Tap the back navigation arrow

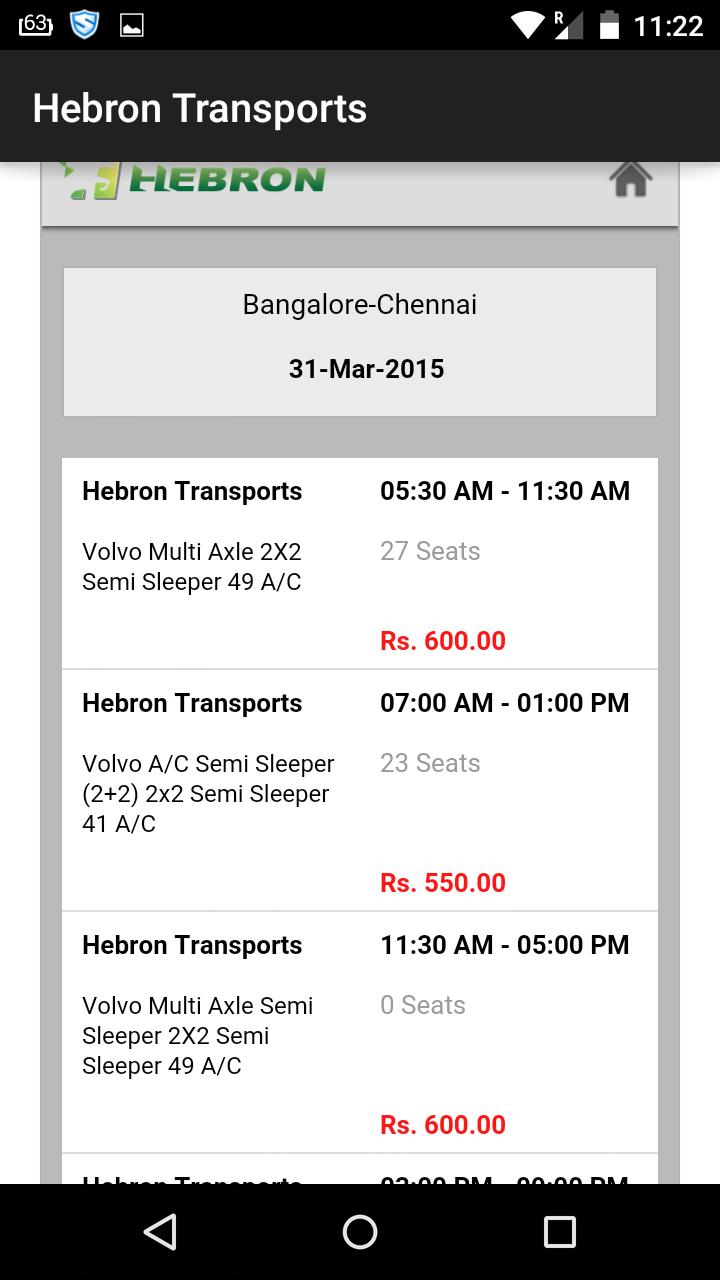(158, 1231)
